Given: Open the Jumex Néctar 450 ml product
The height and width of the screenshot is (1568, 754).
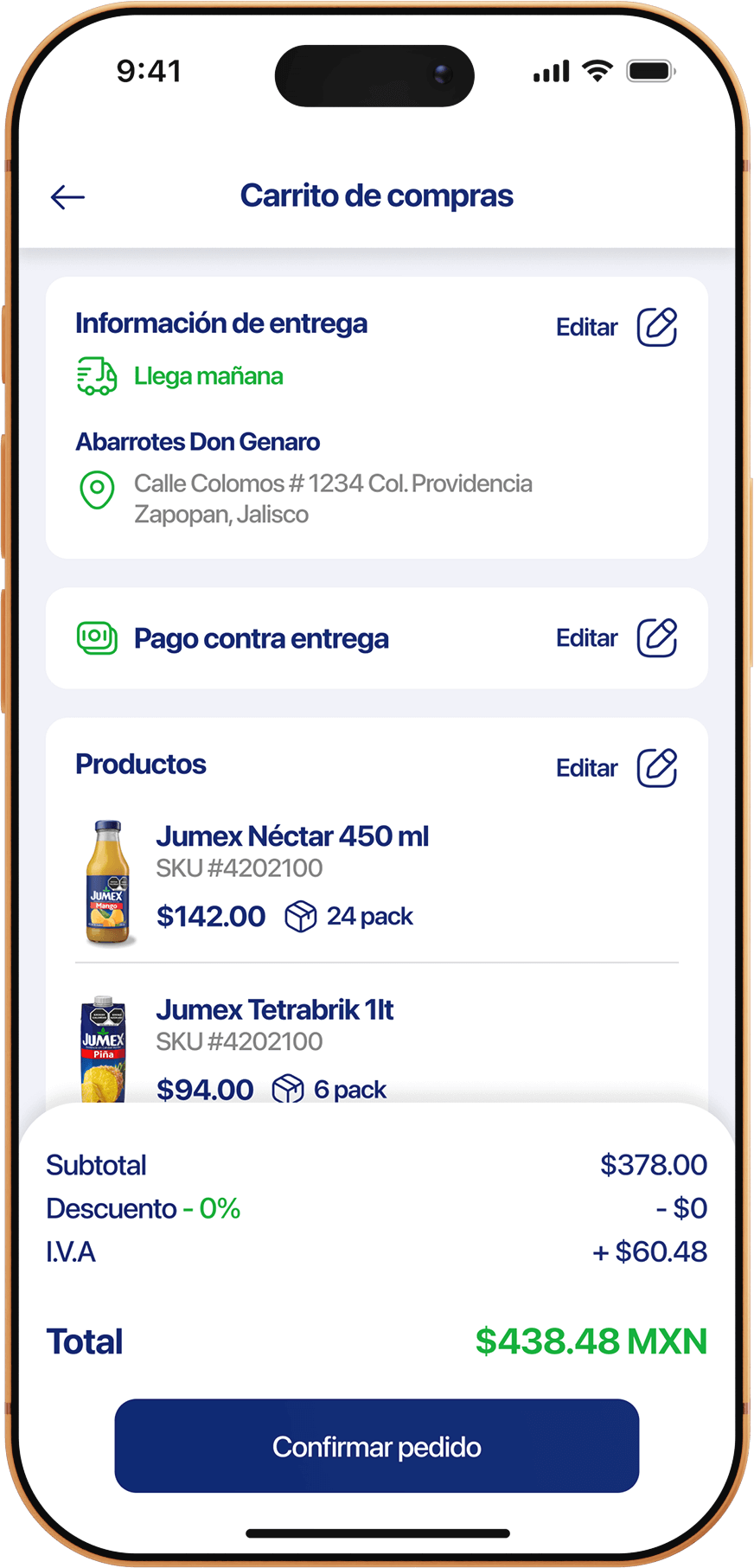Looking at the screenshot, I should 292,837.
